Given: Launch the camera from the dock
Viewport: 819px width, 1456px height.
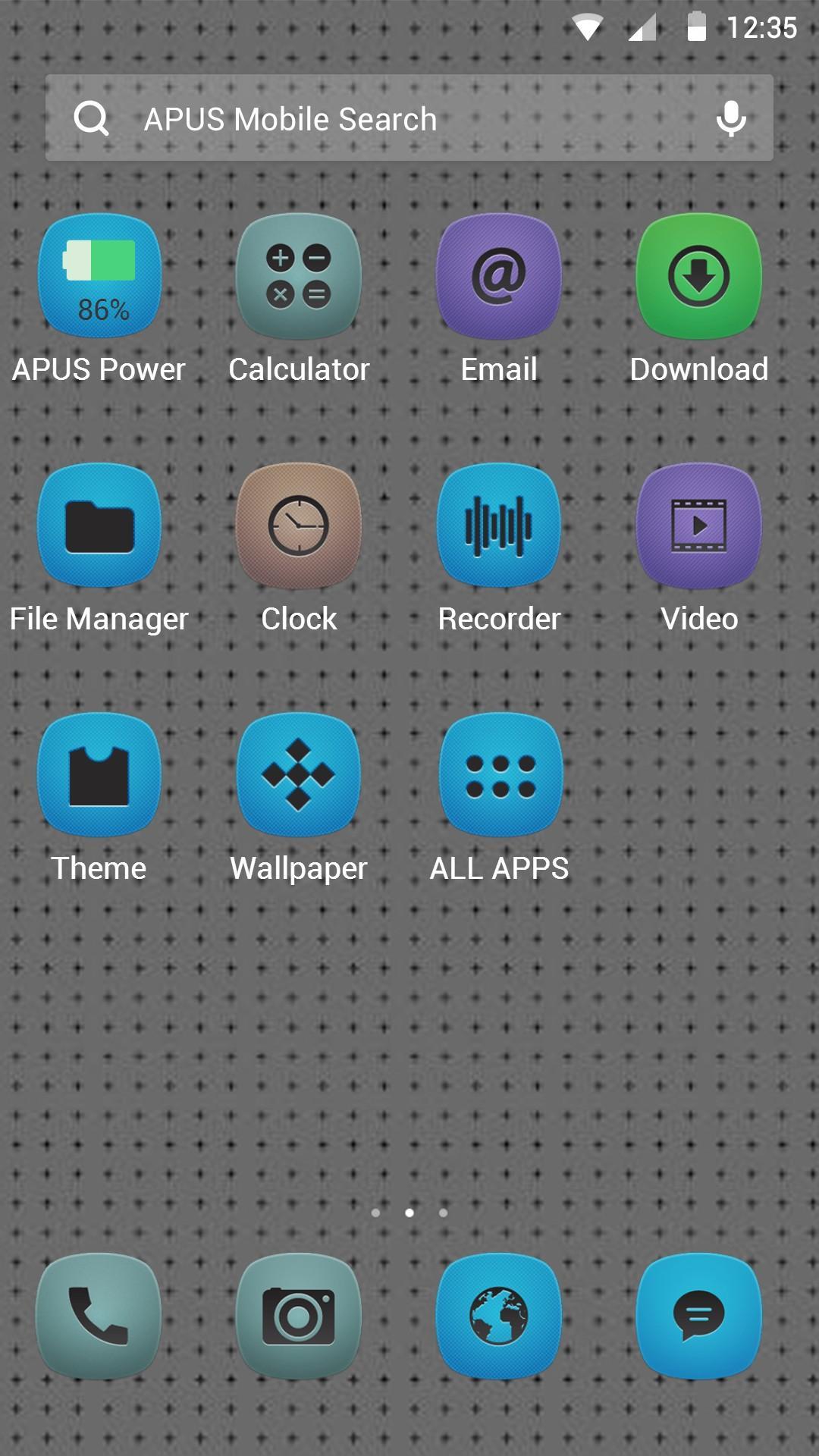Looking at the screenshot, I should tap(299, 1316).
